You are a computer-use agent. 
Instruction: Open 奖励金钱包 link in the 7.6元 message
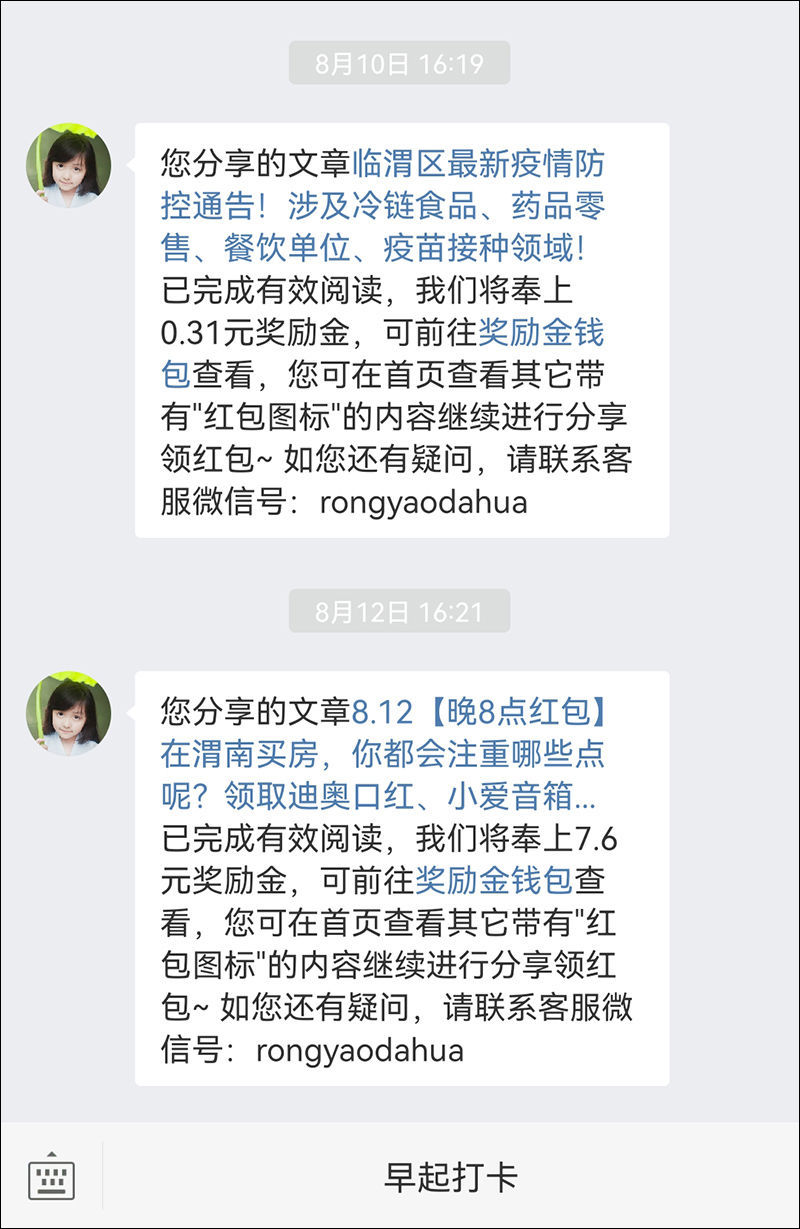tap(493, 880)
